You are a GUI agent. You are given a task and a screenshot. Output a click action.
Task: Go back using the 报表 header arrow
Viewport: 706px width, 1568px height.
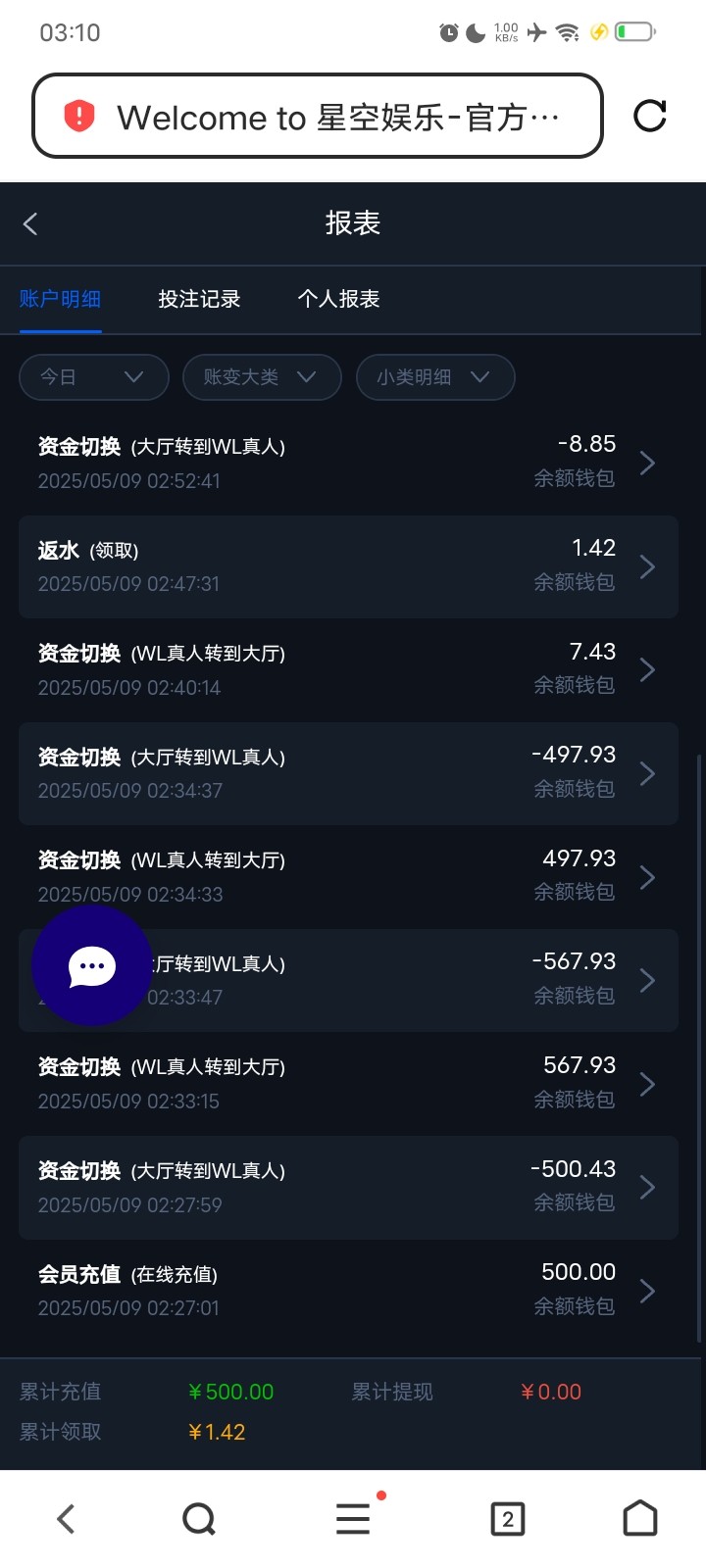(30, 223)
